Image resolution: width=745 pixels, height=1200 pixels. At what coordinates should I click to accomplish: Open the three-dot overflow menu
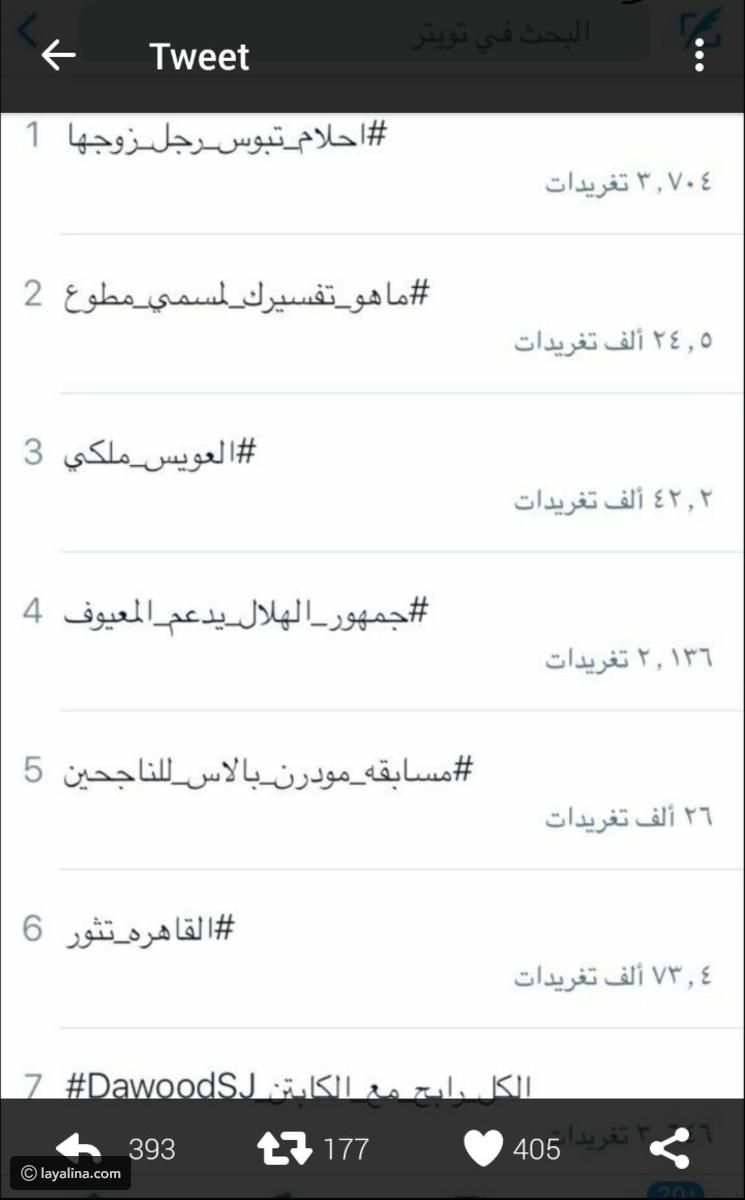[x=699, y=56]
